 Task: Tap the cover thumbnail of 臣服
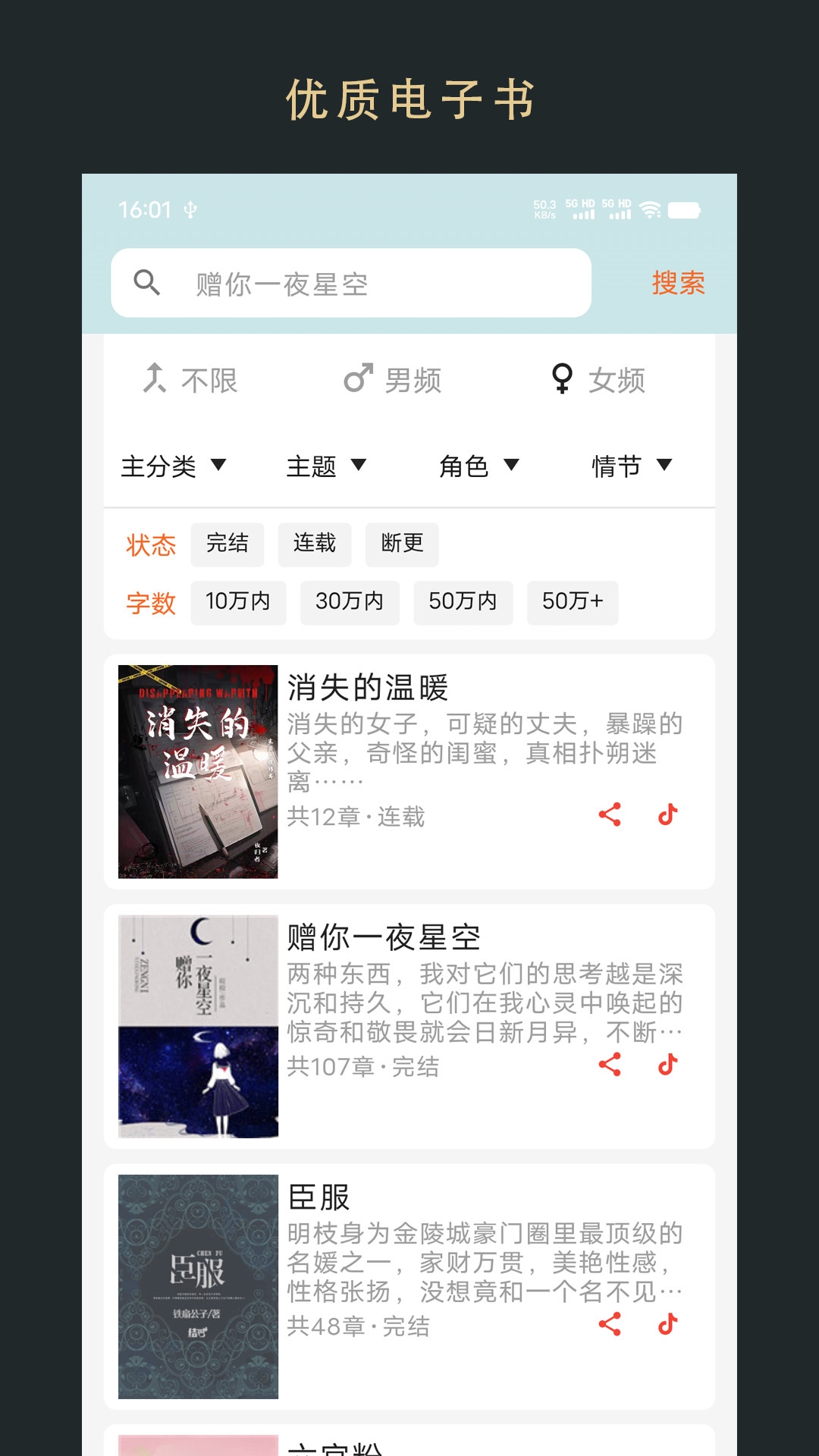point(197,1287)
